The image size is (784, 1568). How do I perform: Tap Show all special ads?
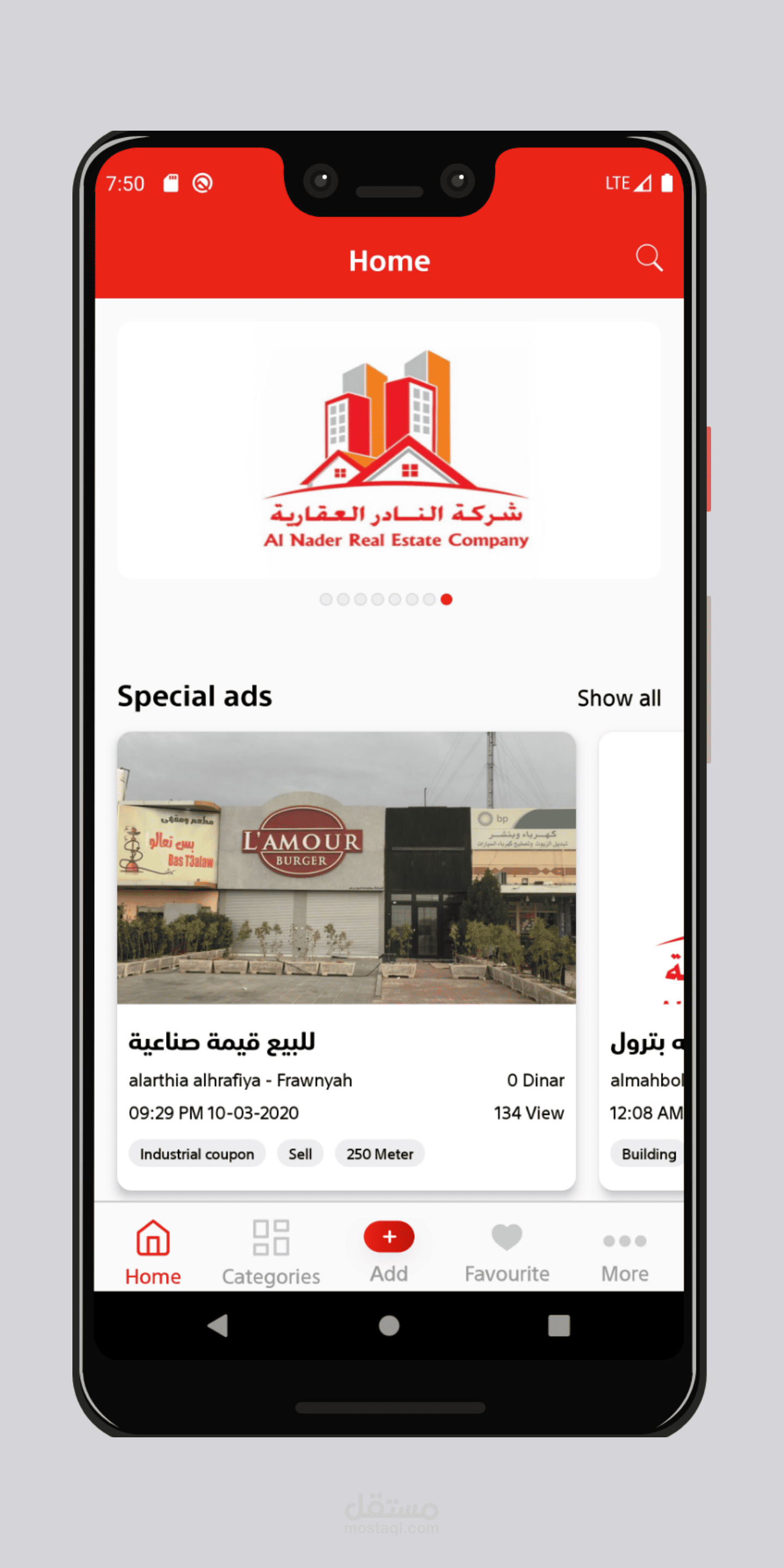click(618, 697)
